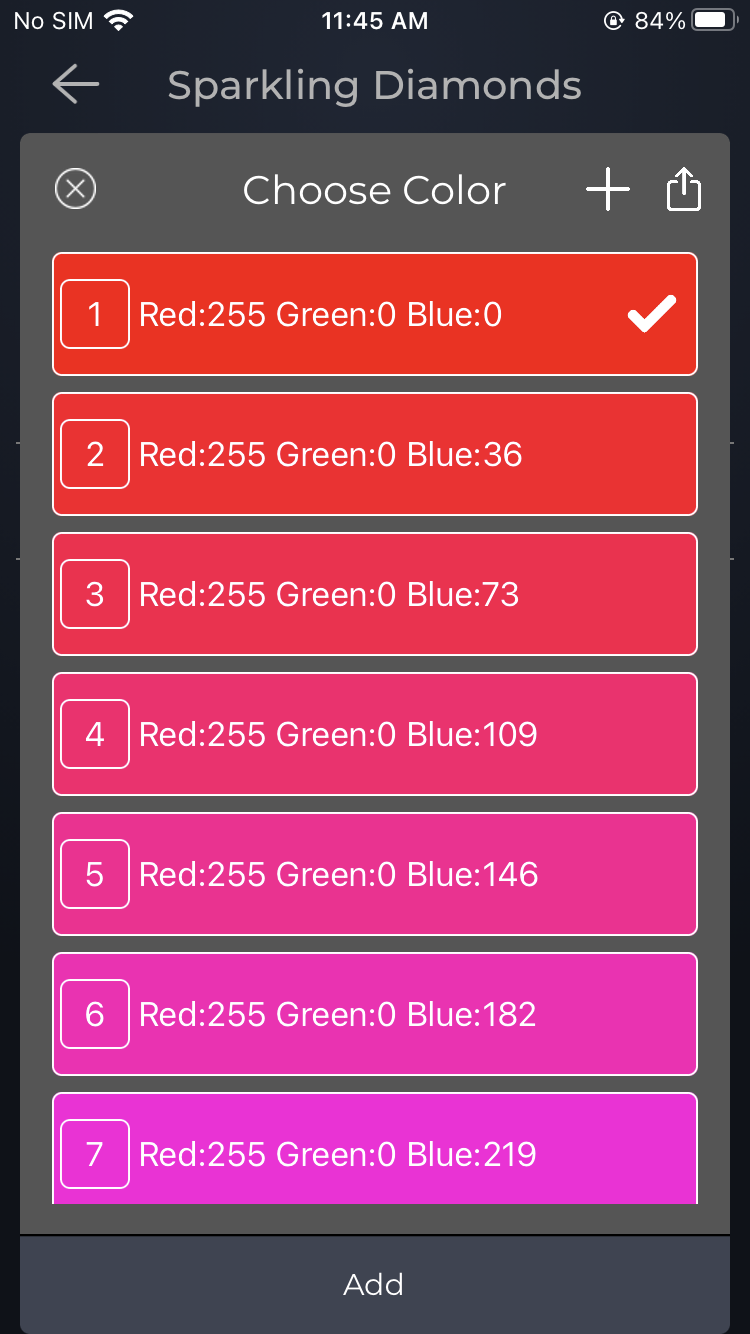This screenshot has height=1334, width=750.
Task: Share the color list
Action: click(x=684, y=189)
